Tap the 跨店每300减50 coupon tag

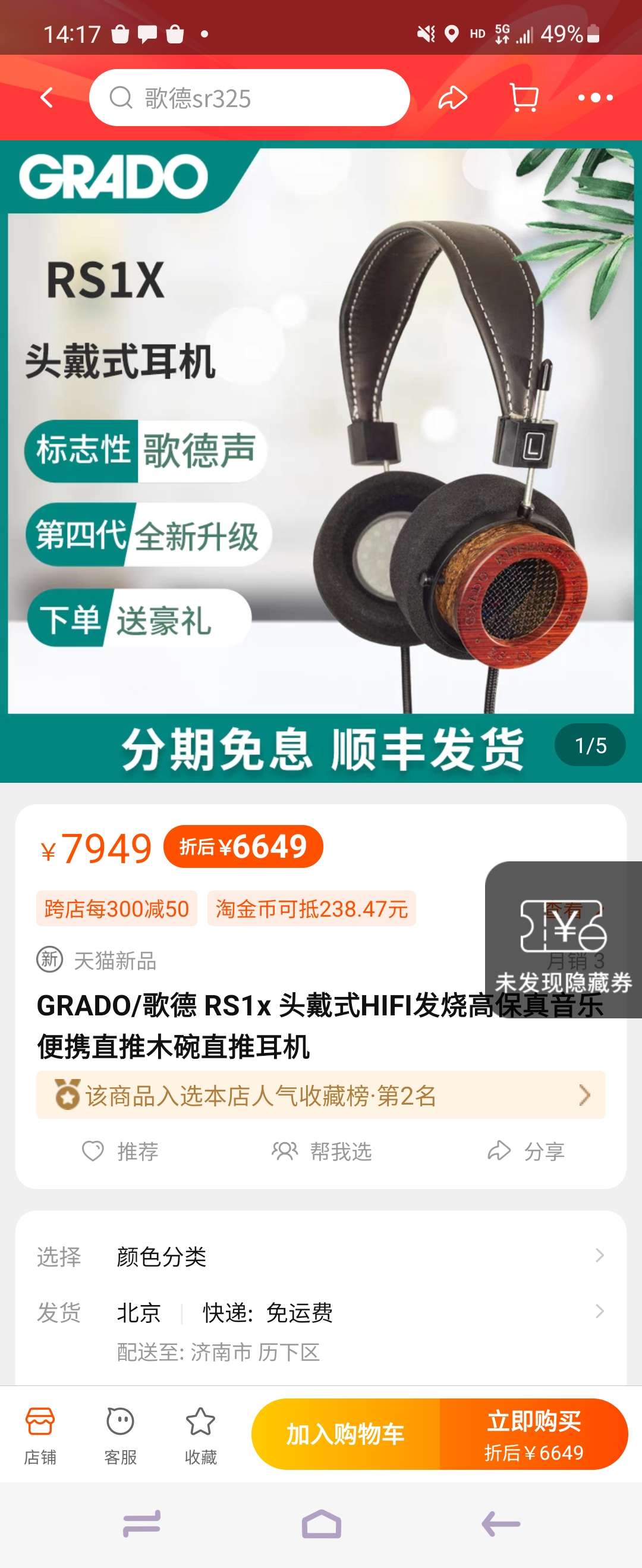click(x=117, y=908)
